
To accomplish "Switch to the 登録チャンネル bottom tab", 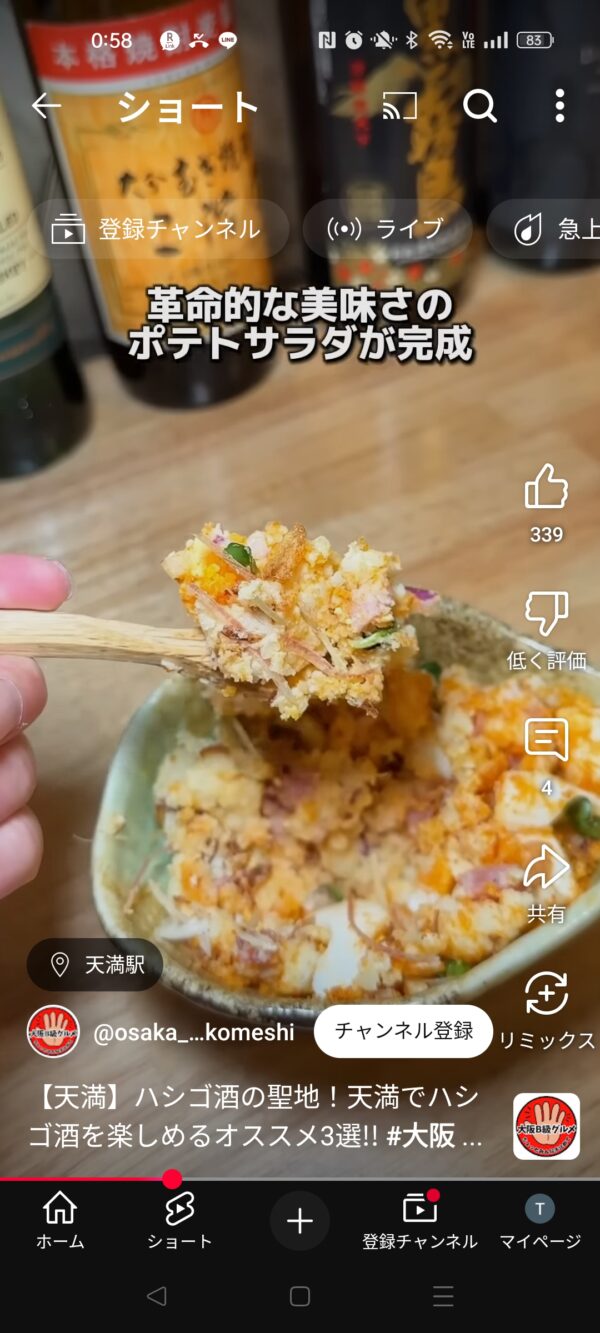I will click(x=420, y=1220).
